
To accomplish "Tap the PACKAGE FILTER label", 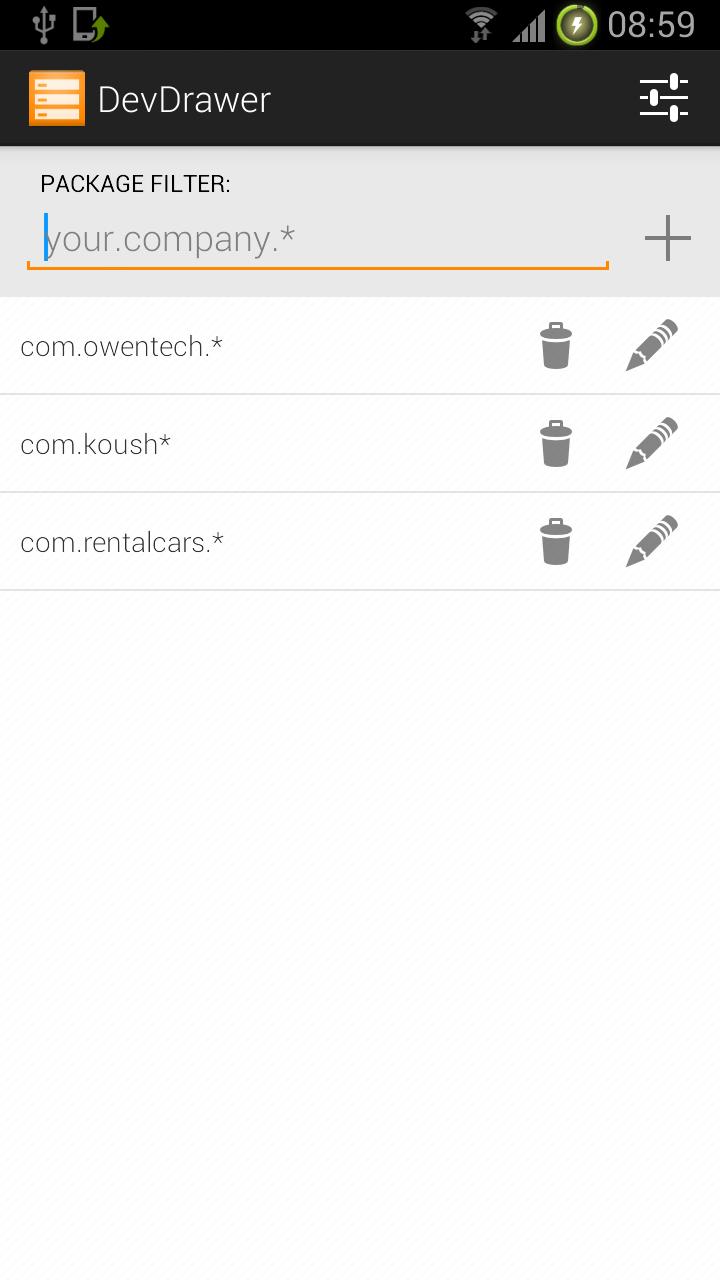I will pyautogui.click(x=134, y=183).
